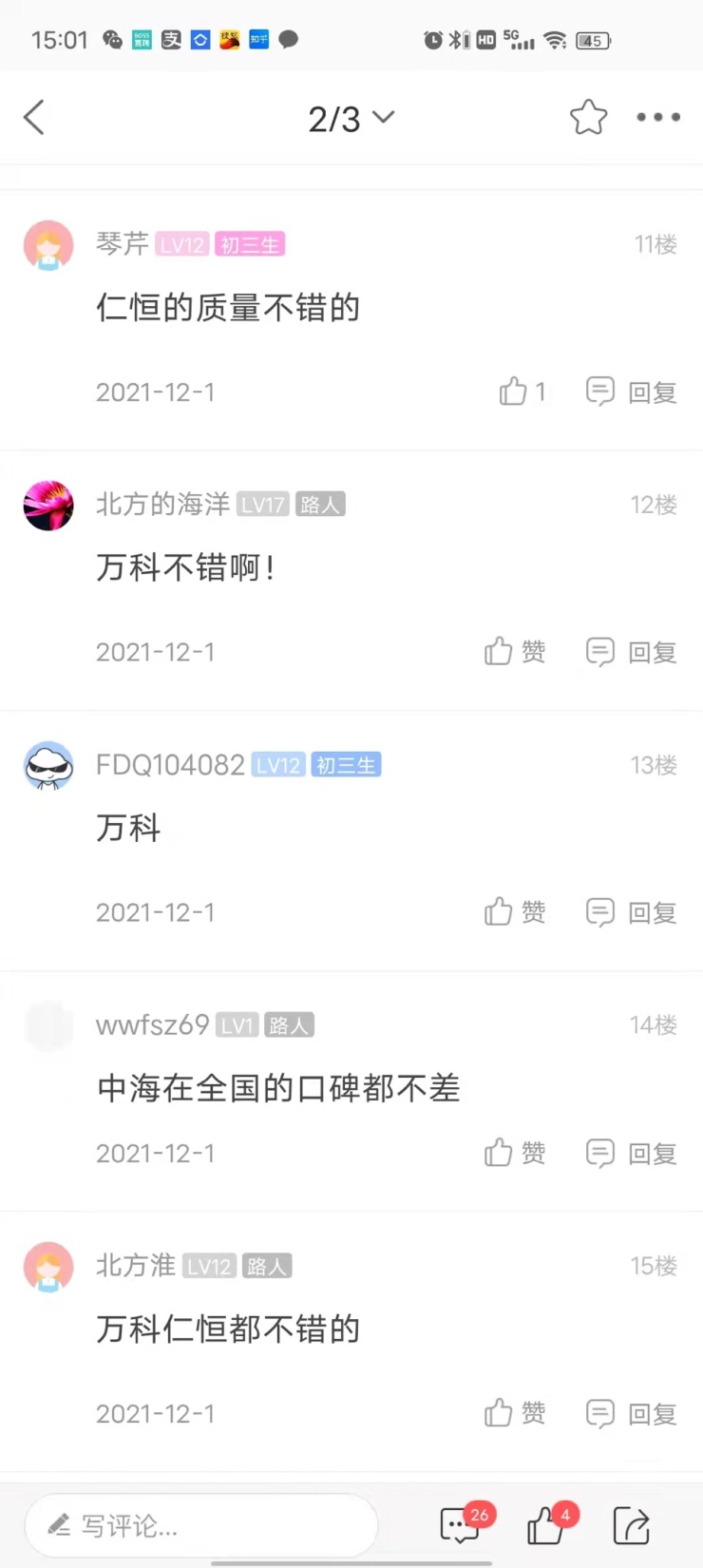Open the three-dot overflow menu
Viewport: 703px width, 1568px height.
pyautogui.click(x=657, y=118)
